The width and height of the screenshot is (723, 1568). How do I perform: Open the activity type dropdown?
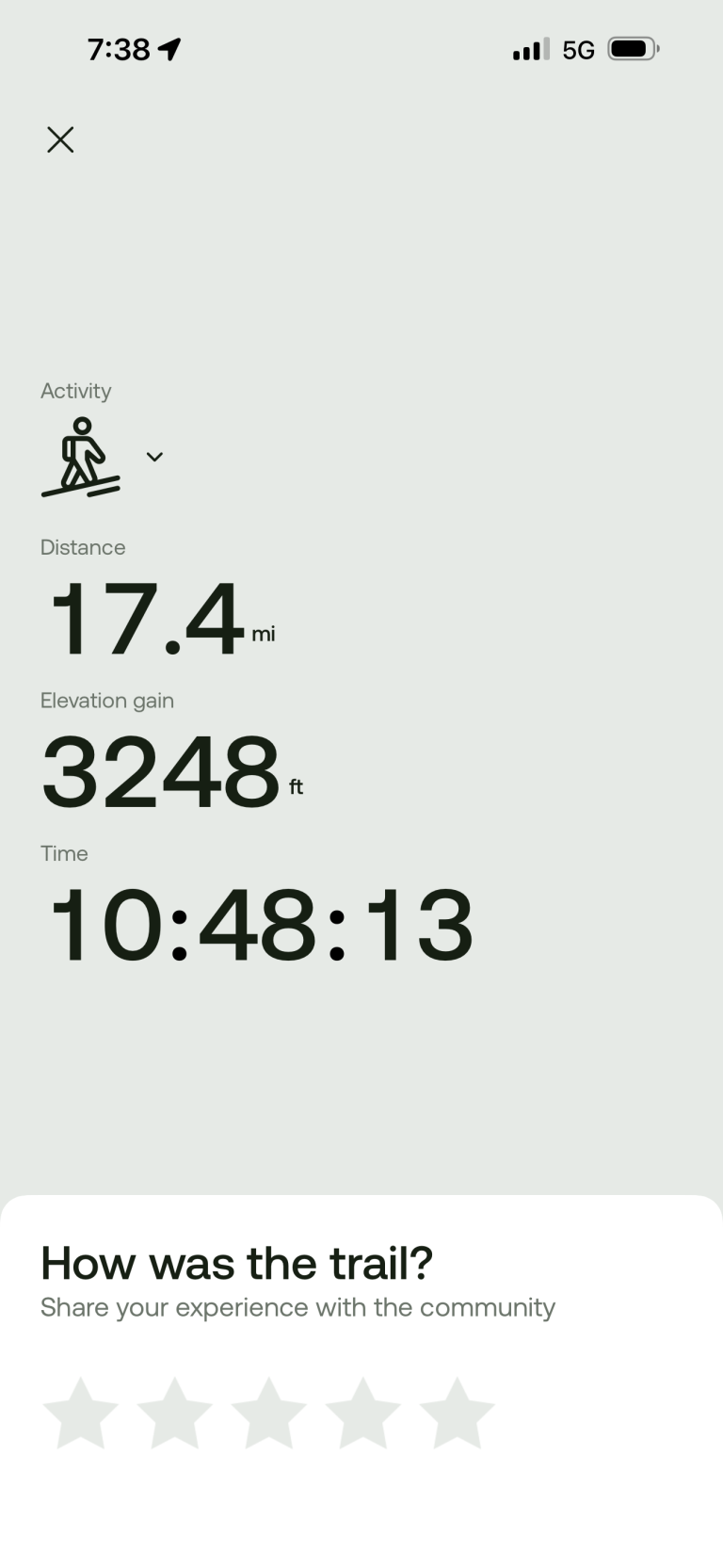click(154, 458)
